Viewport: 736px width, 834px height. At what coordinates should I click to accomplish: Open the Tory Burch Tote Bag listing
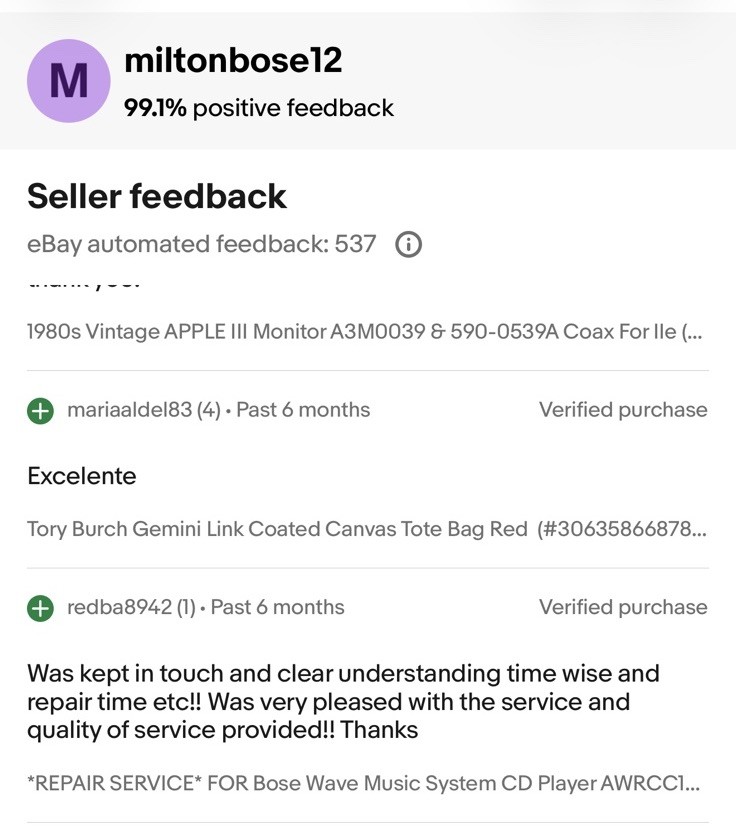(x=366, y=529)
